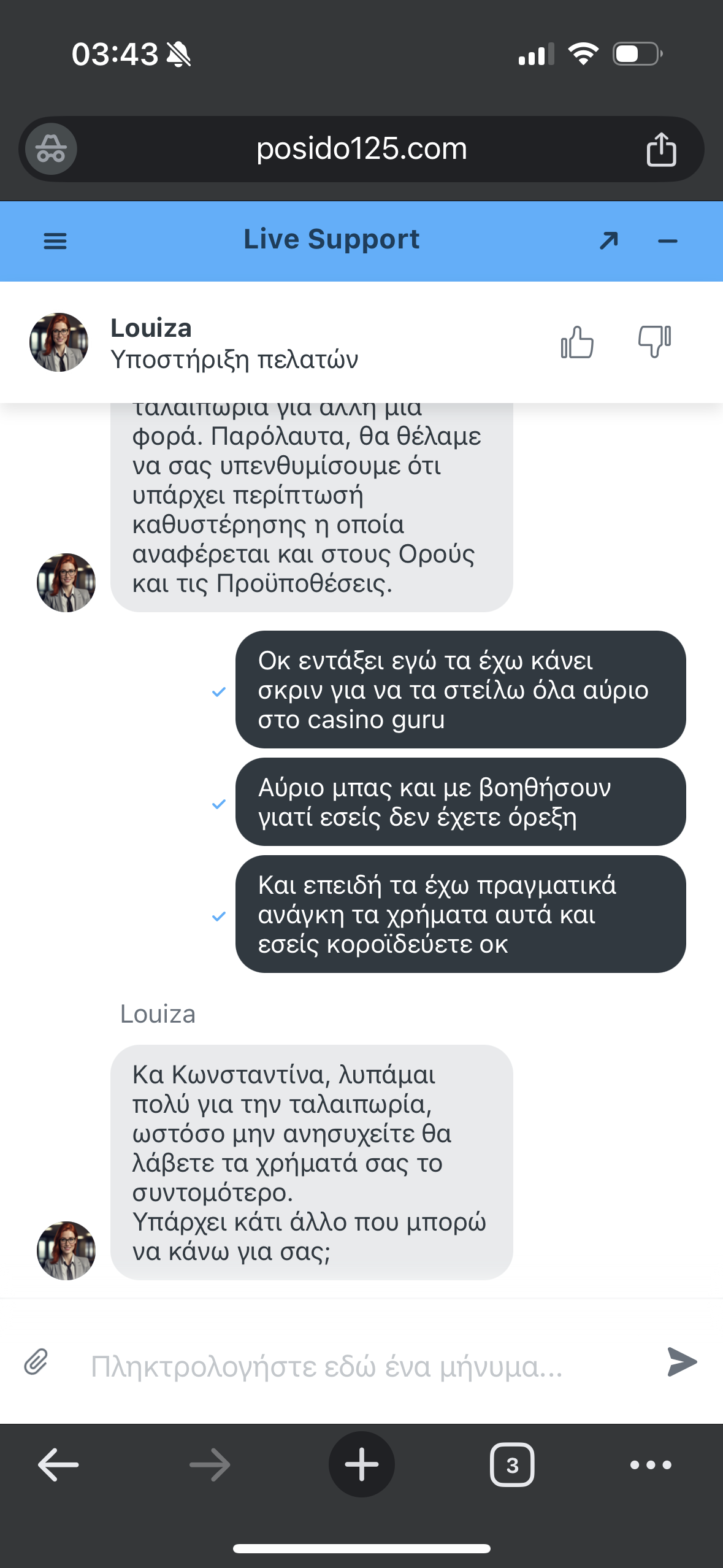The width and height of the screenshot is (723, 1568).
Task: Open a new browser tab
Action: 361,1464
